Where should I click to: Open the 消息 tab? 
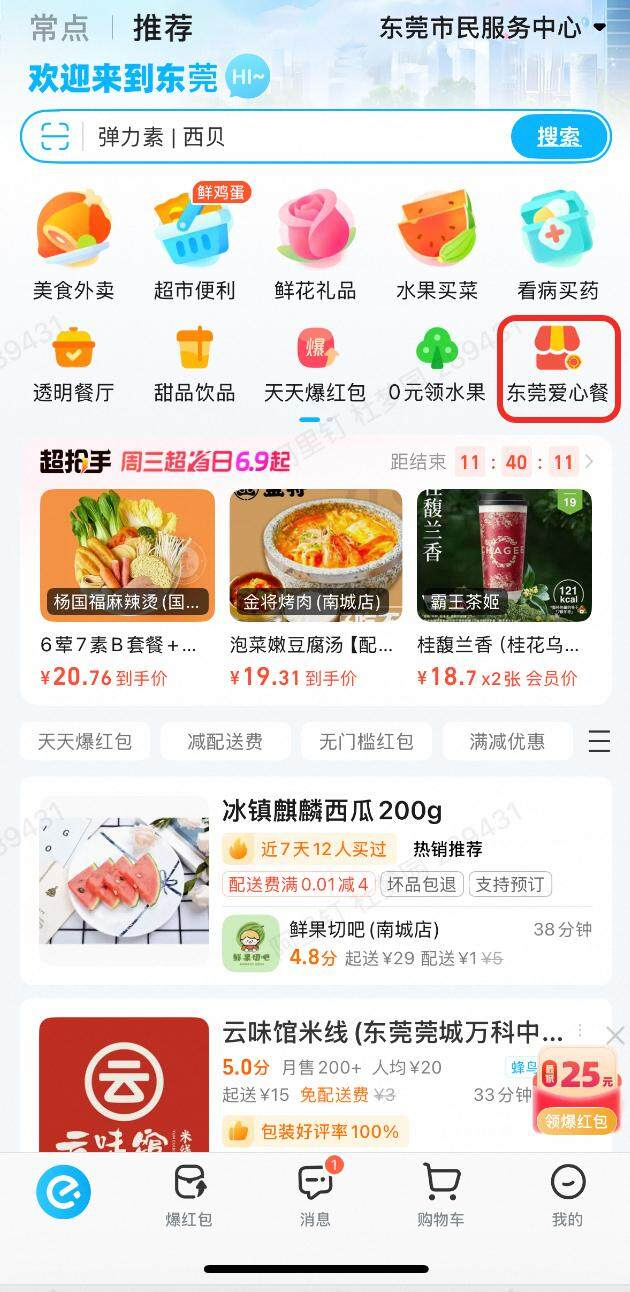click(315, 1195)
